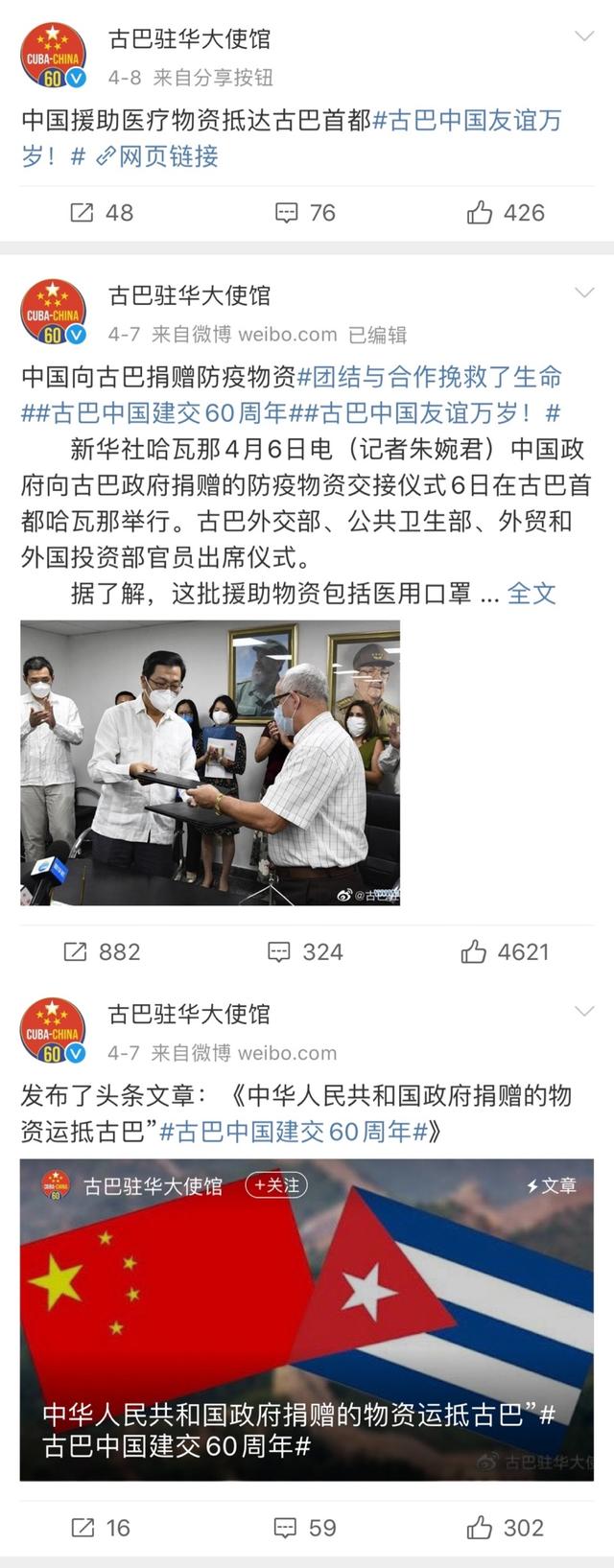This screenshot has height=1568, width=614.
Task: Follow 古巴驻华大使馆 via the +关注 button
Action: click(277, 1186)
